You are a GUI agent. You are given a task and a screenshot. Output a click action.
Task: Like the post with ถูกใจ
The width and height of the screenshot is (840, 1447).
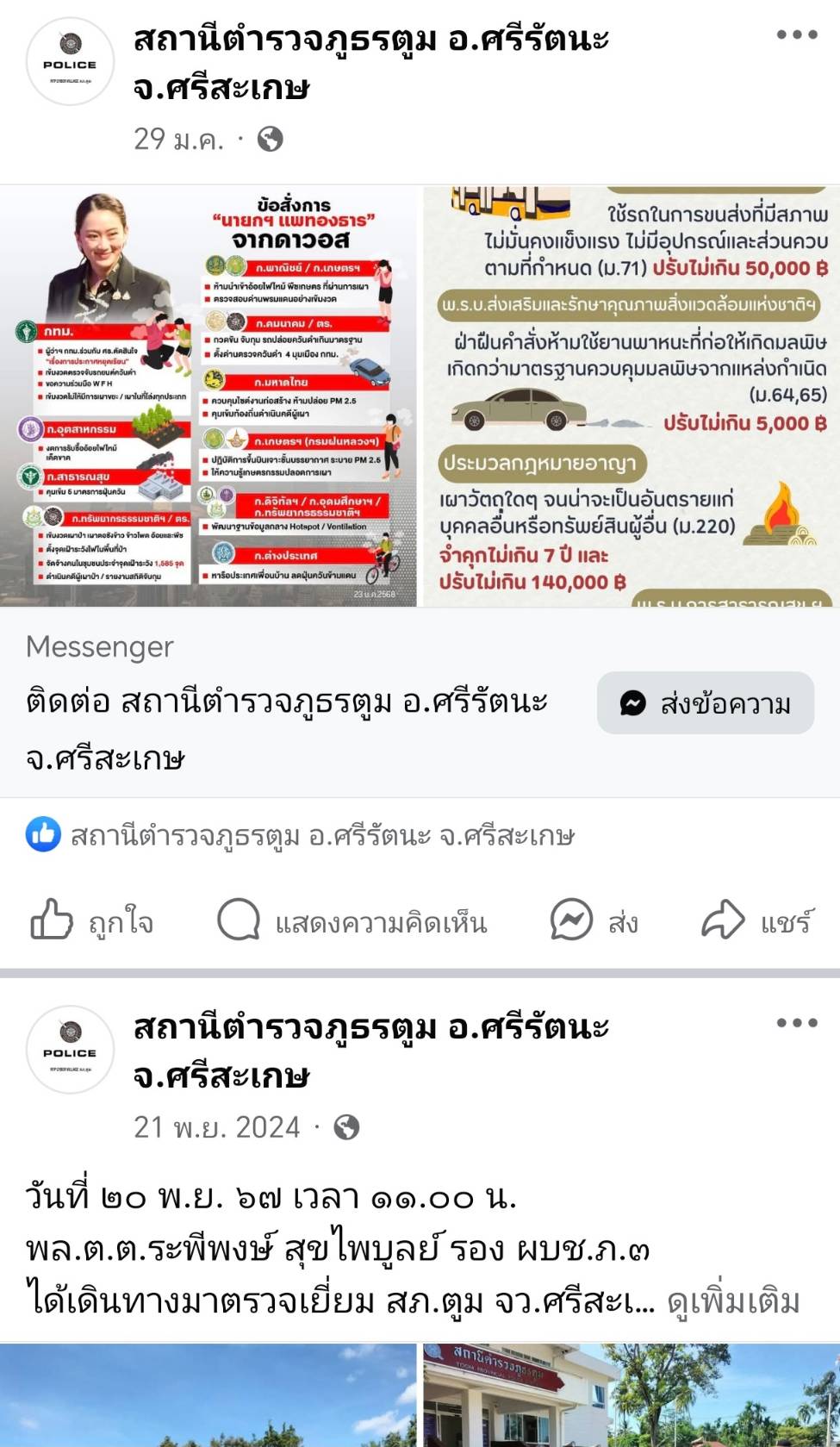pos(91,920)
